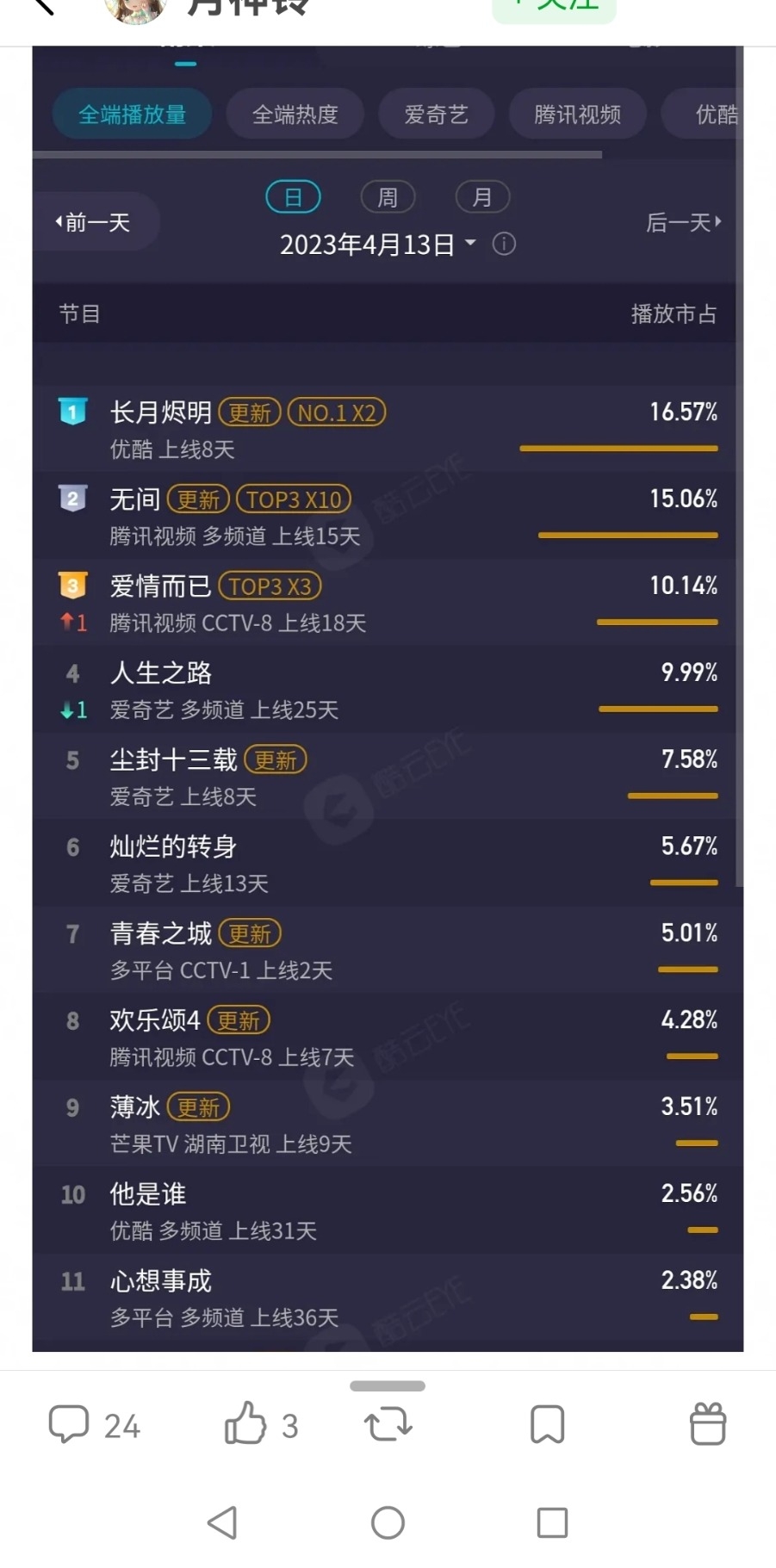Open the 24 comments on this post
776x1568 pixels.
coord(93,1425)
